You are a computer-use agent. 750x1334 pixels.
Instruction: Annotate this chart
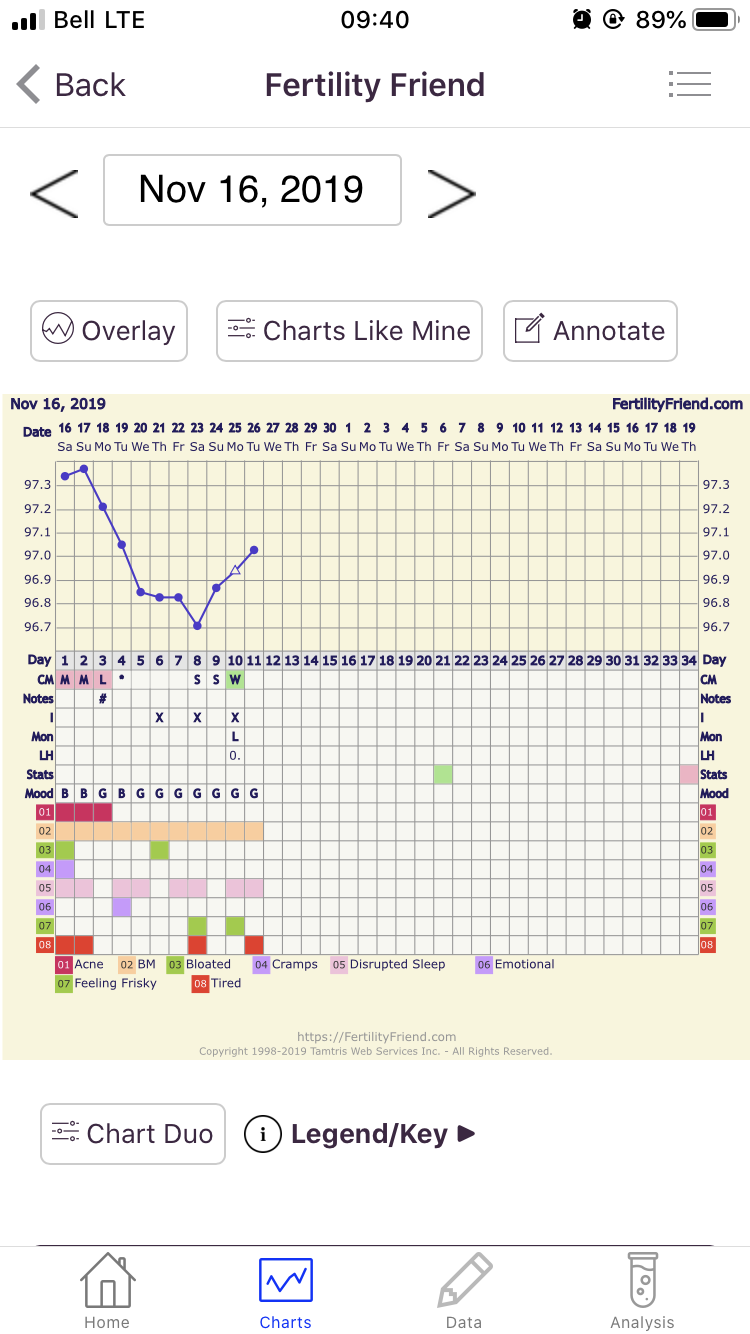click(x=590, y=331)
